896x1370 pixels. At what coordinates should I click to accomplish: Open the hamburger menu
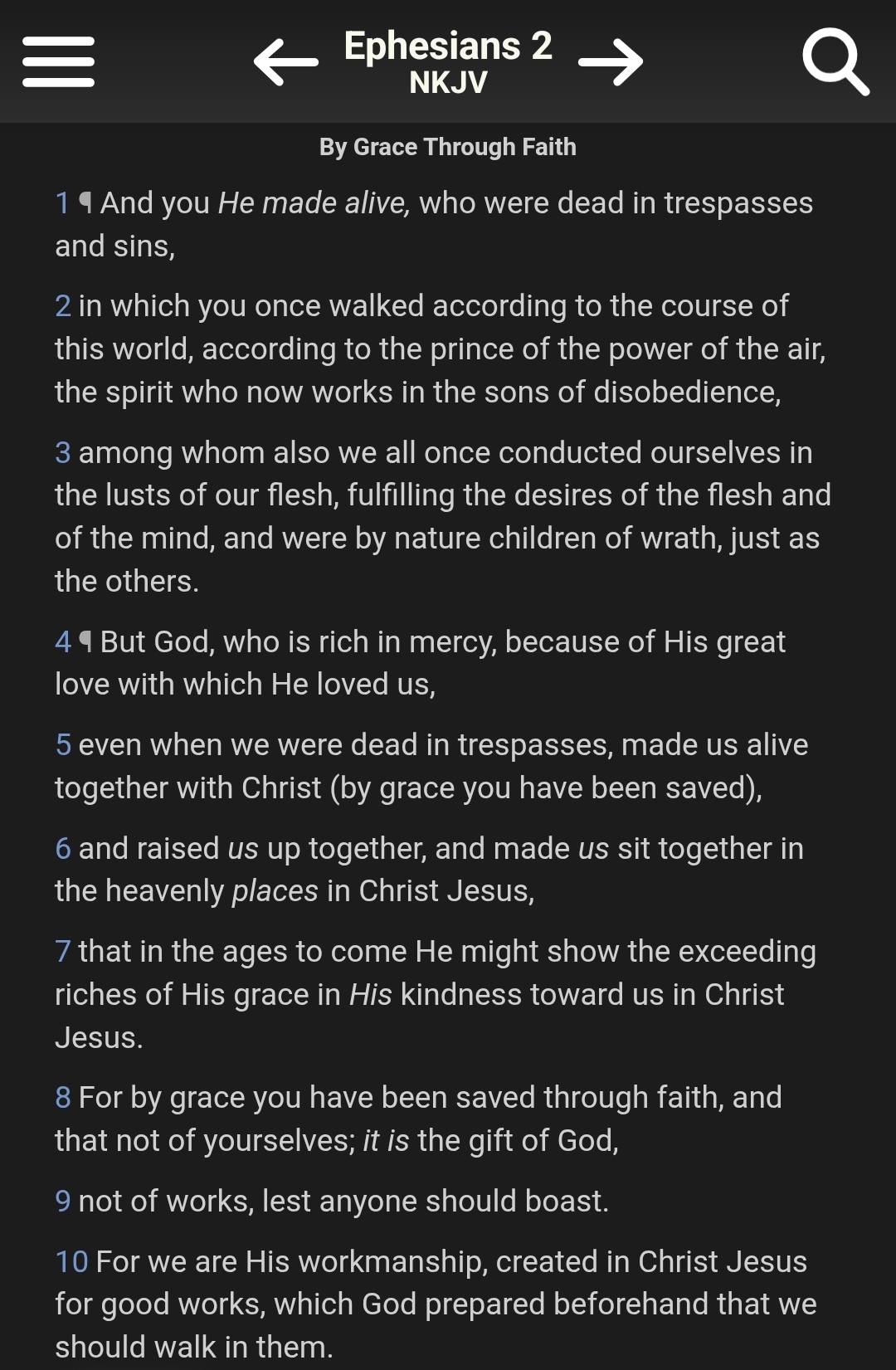[58, 61]
